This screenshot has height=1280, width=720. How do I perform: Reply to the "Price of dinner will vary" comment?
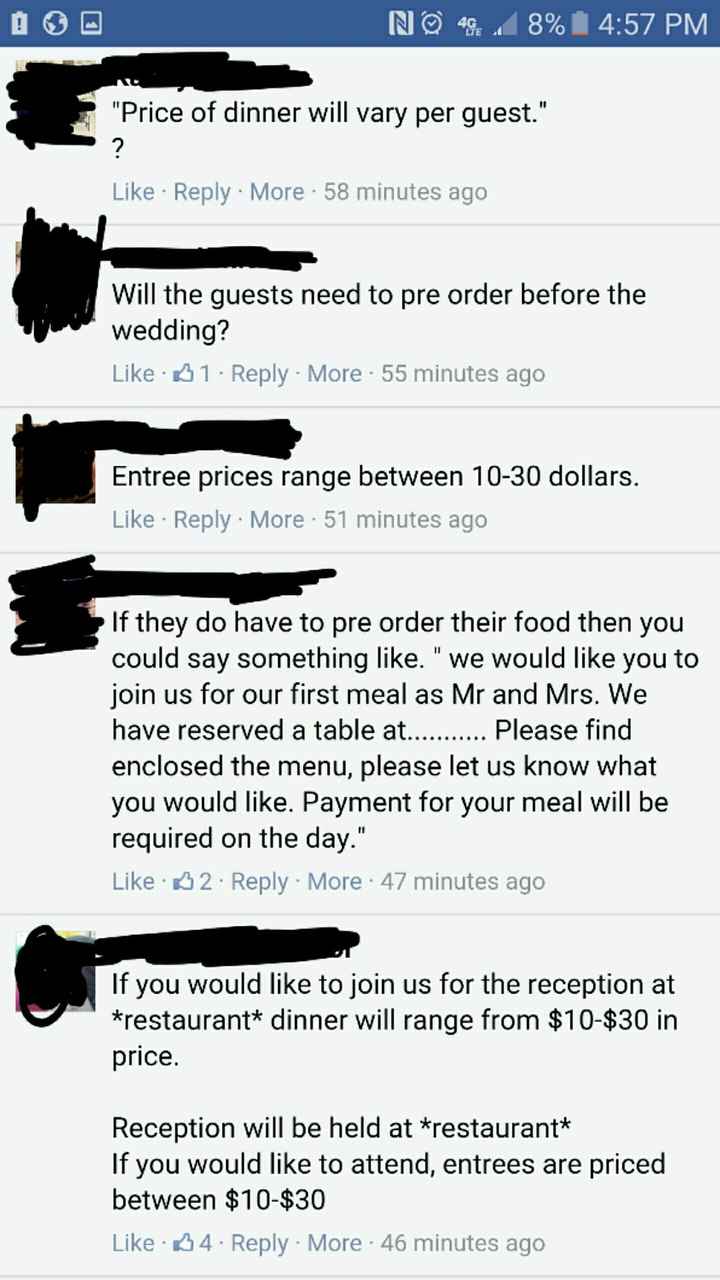(202, 192)
